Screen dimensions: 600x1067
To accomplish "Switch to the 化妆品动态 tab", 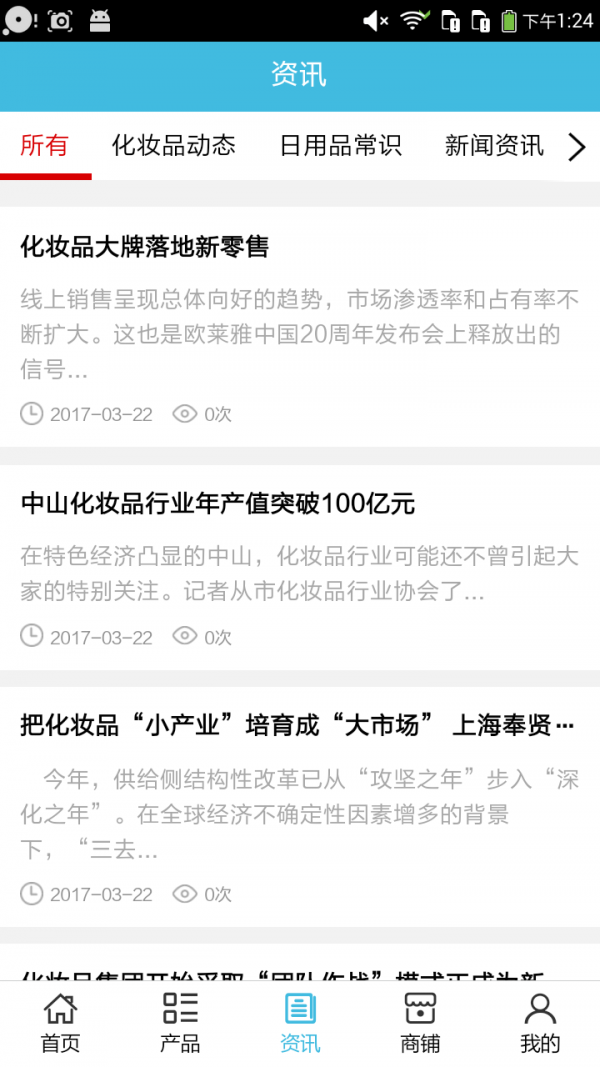I will pos(174,146).
